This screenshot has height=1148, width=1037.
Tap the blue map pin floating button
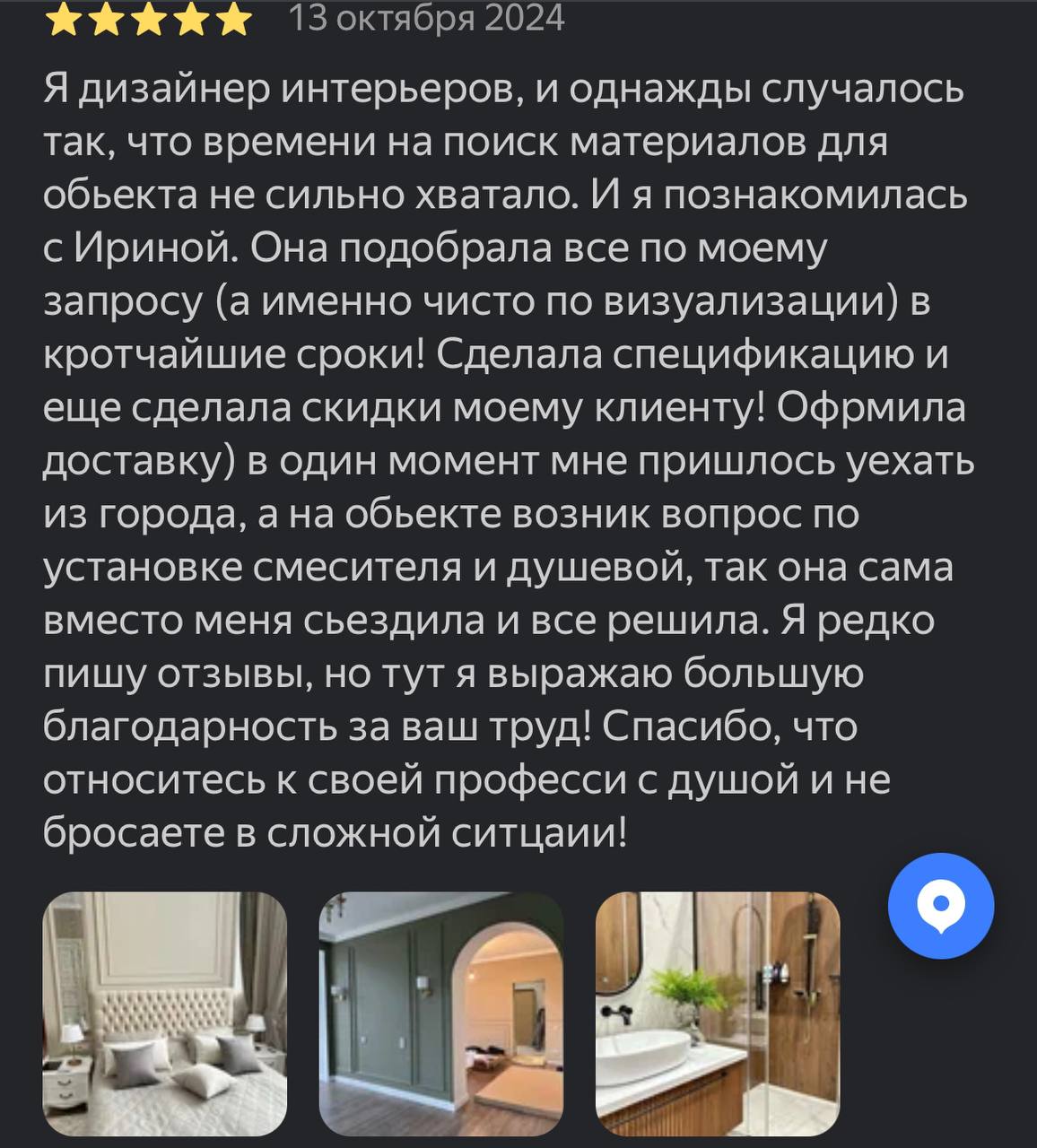click(940, 906)
